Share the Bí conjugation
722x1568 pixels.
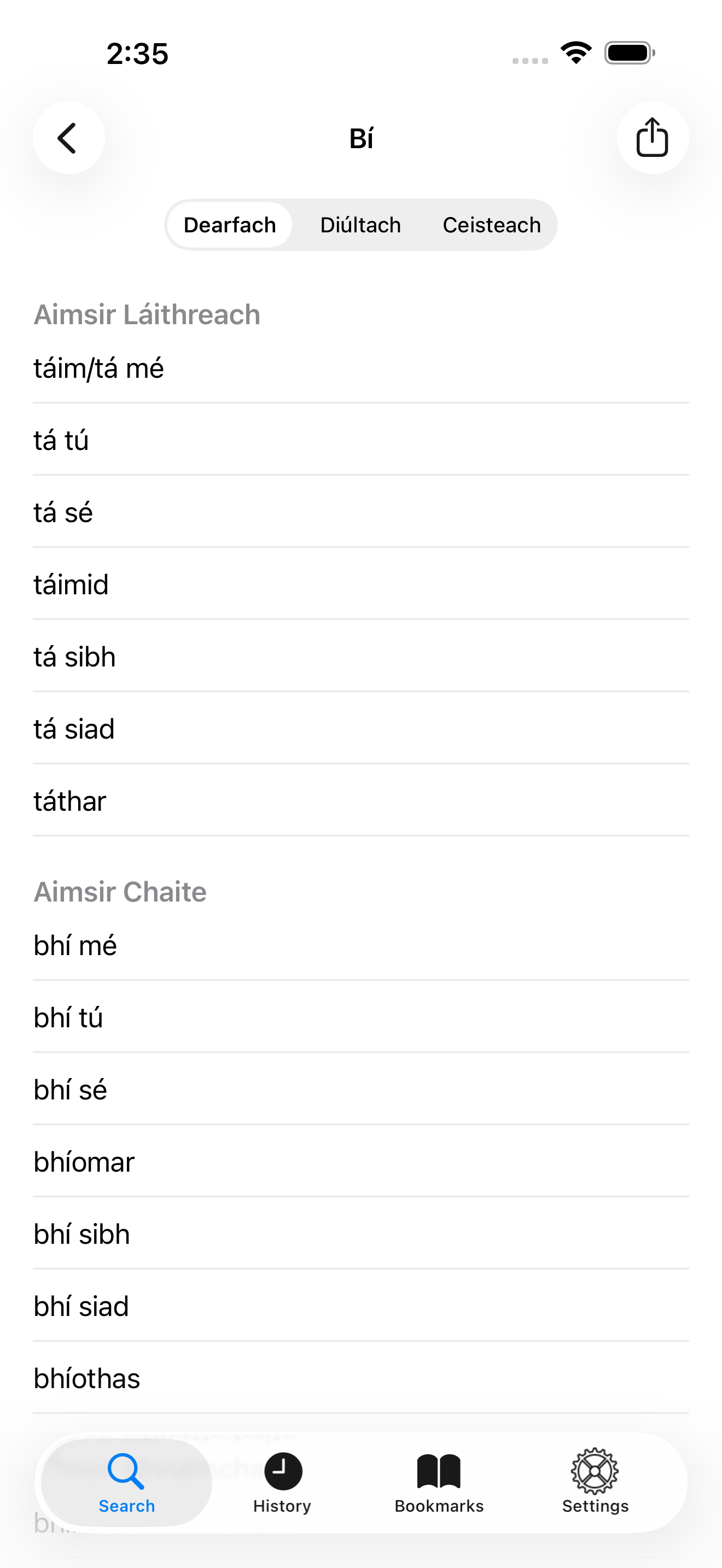[653, 138]
